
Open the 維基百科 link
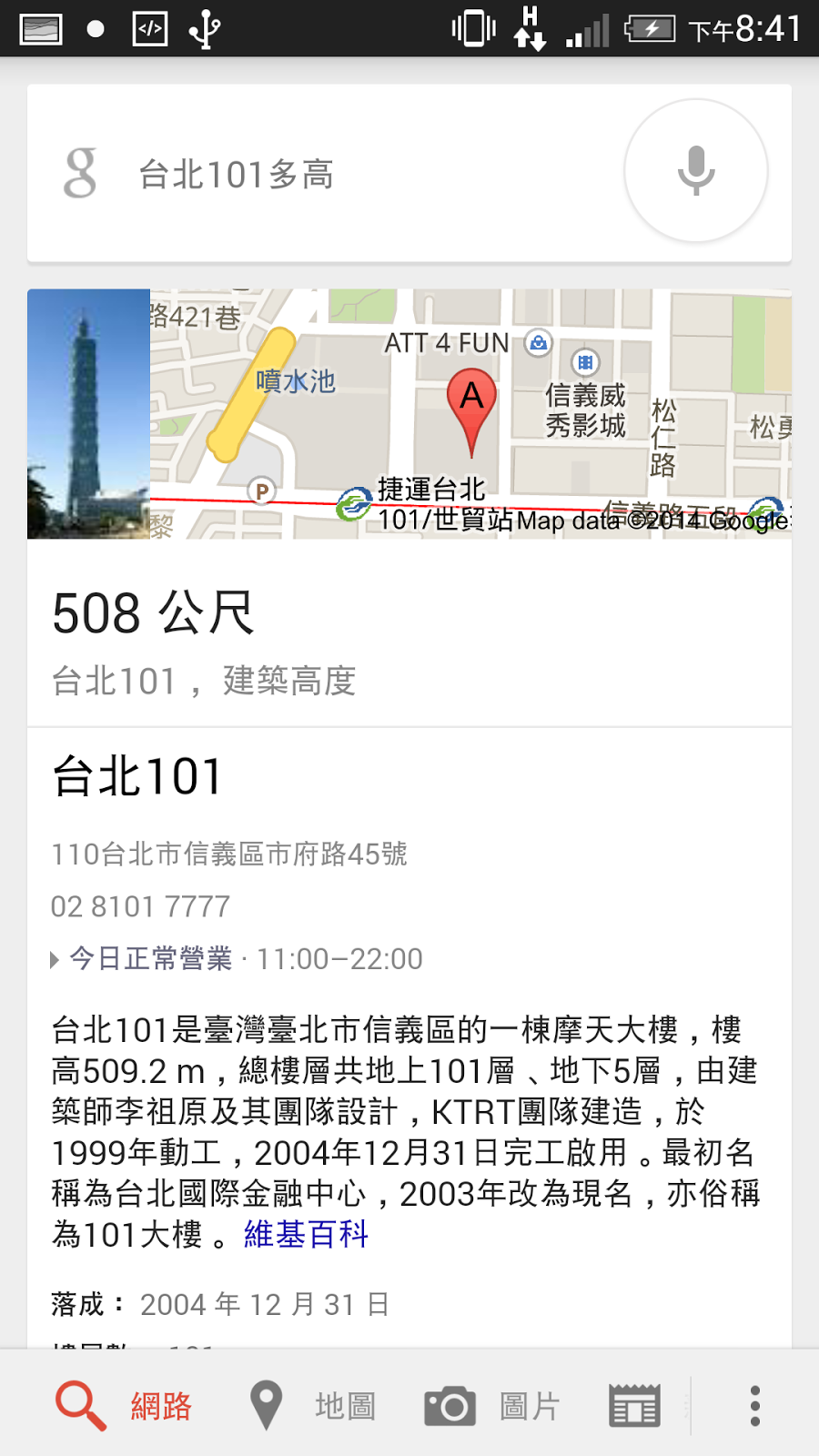(x=306, y=1235)
